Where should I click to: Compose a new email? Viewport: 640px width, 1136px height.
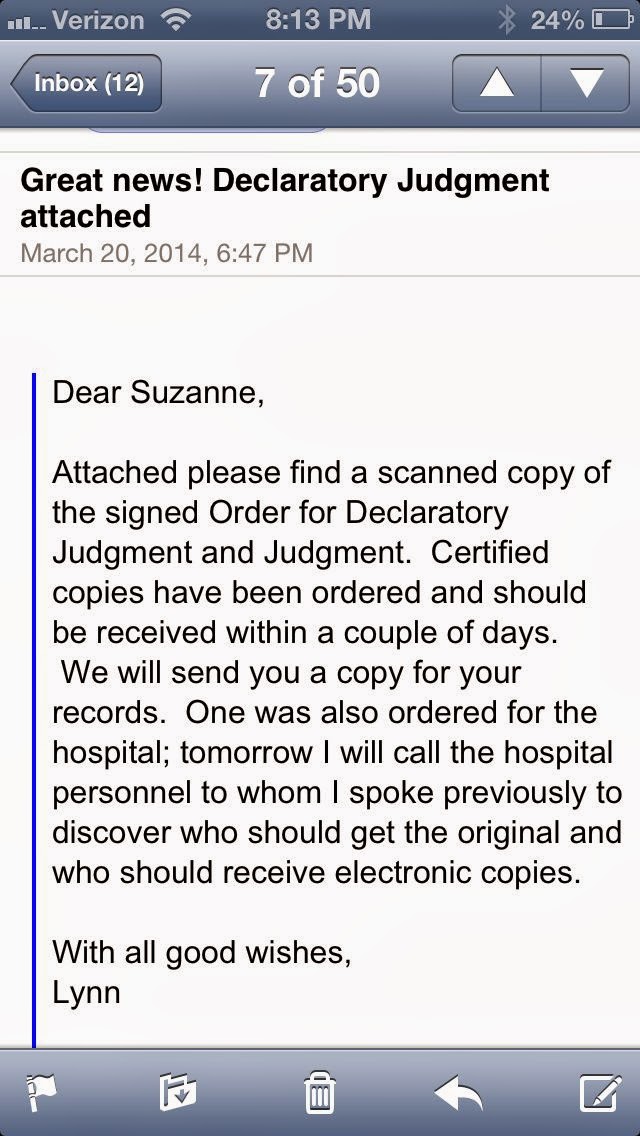(x=601, y=1093)
